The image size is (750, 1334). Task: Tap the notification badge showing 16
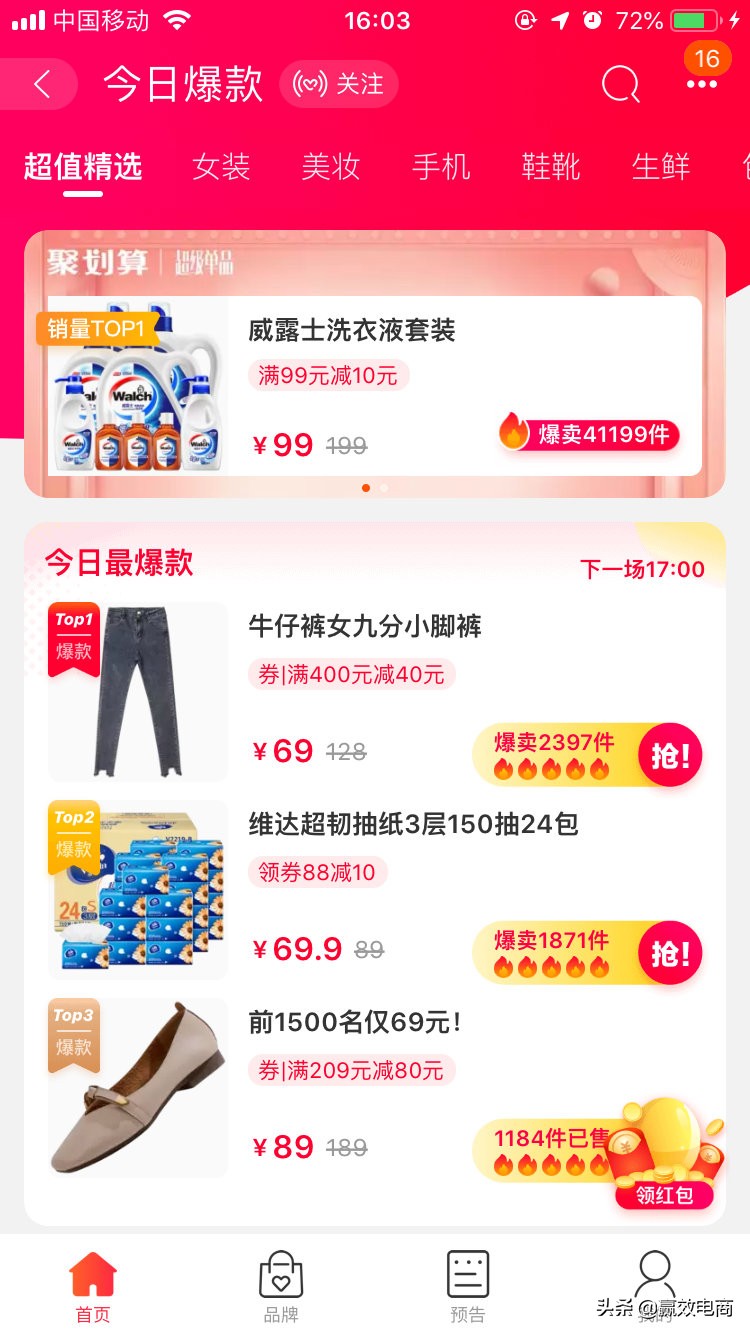(x=707, y=59)
